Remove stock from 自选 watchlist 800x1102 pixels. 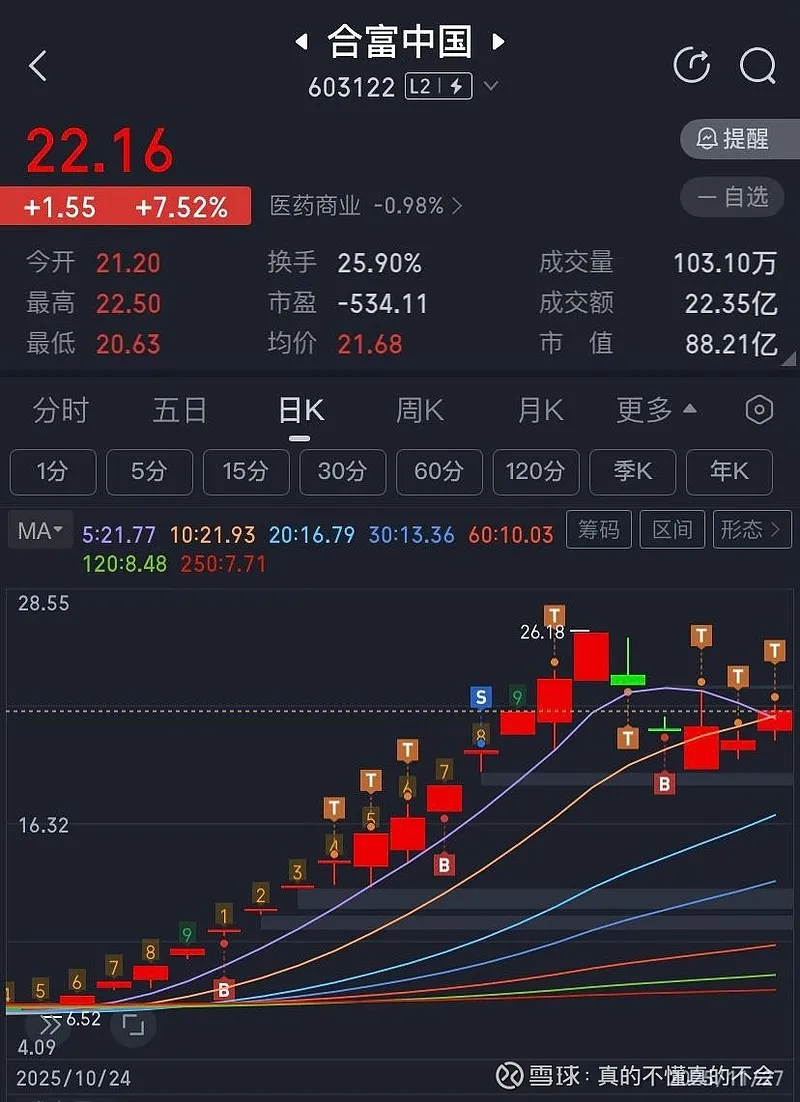(x=740, y=197)
